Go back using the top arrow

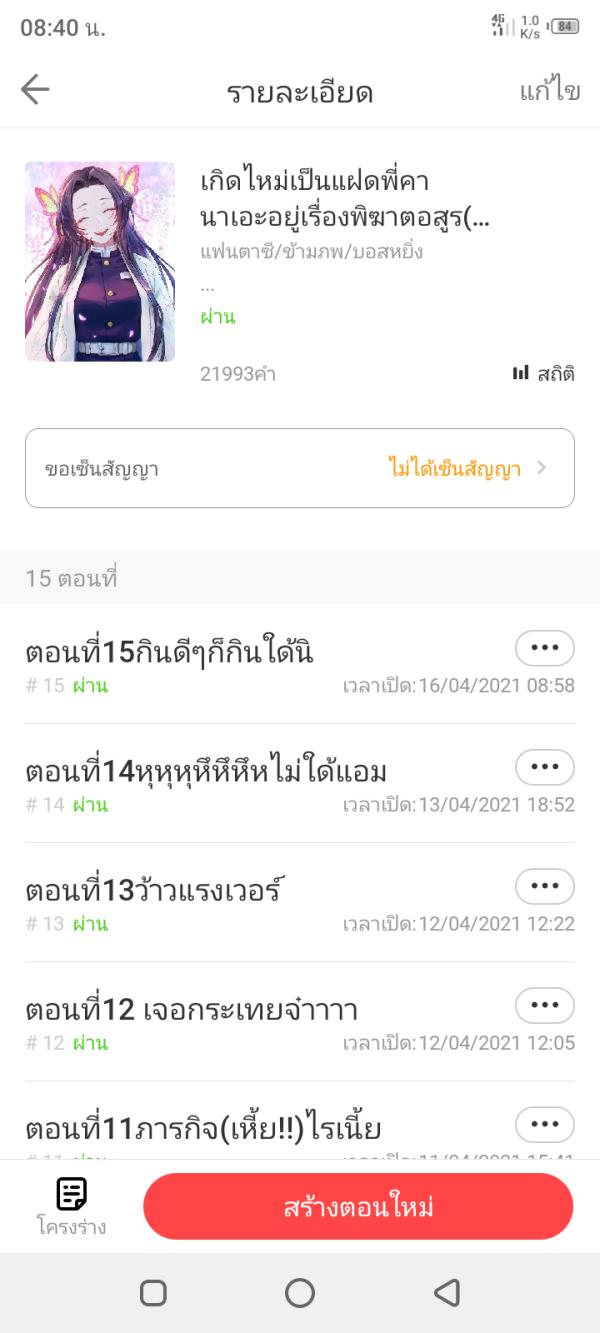(35, 90)
